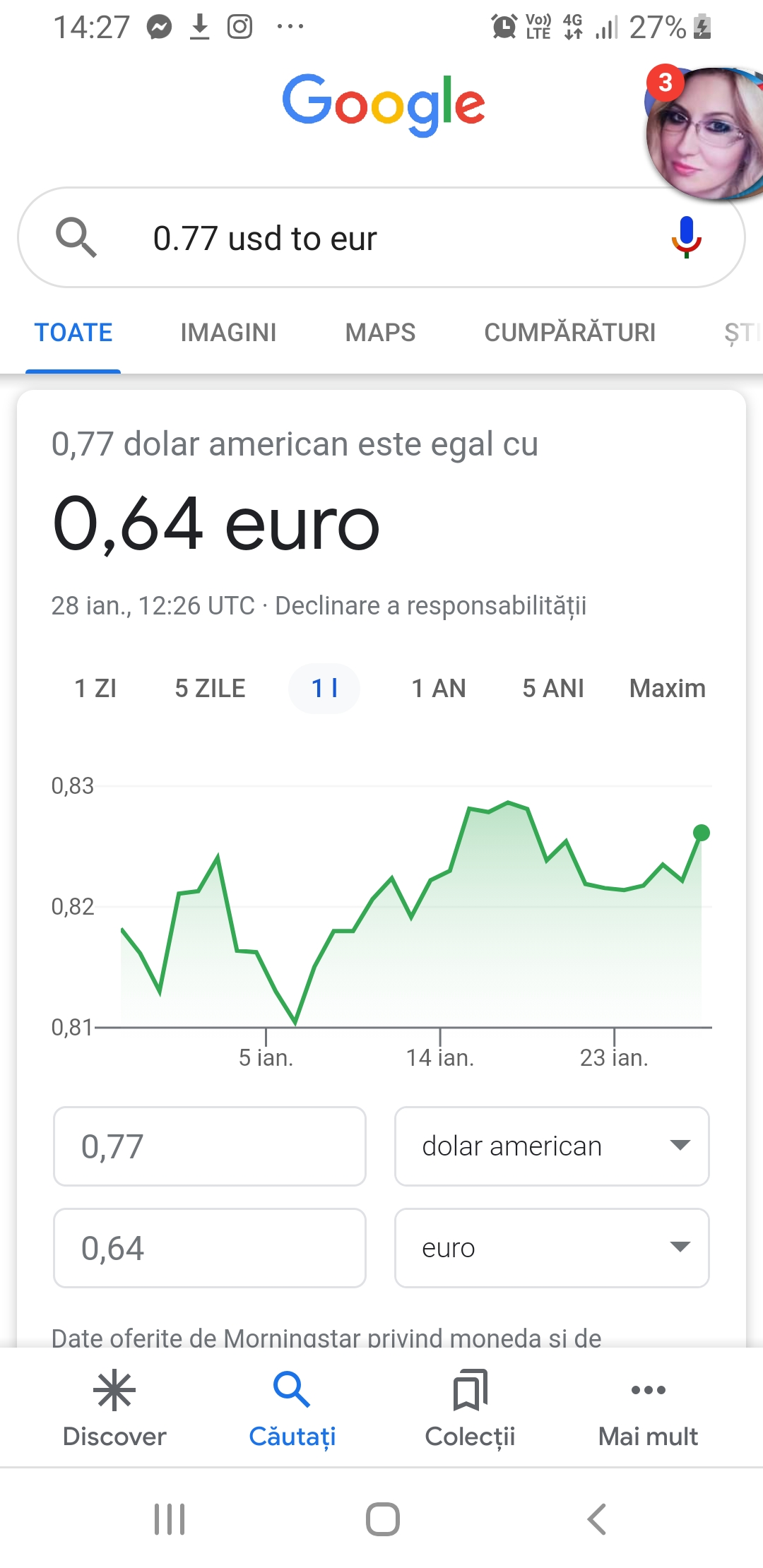The height and width of the screenshot is (1568, 763).
Task: Show the 5 ANI chart range
Action: pyautogui.click(x=553, y=688)
